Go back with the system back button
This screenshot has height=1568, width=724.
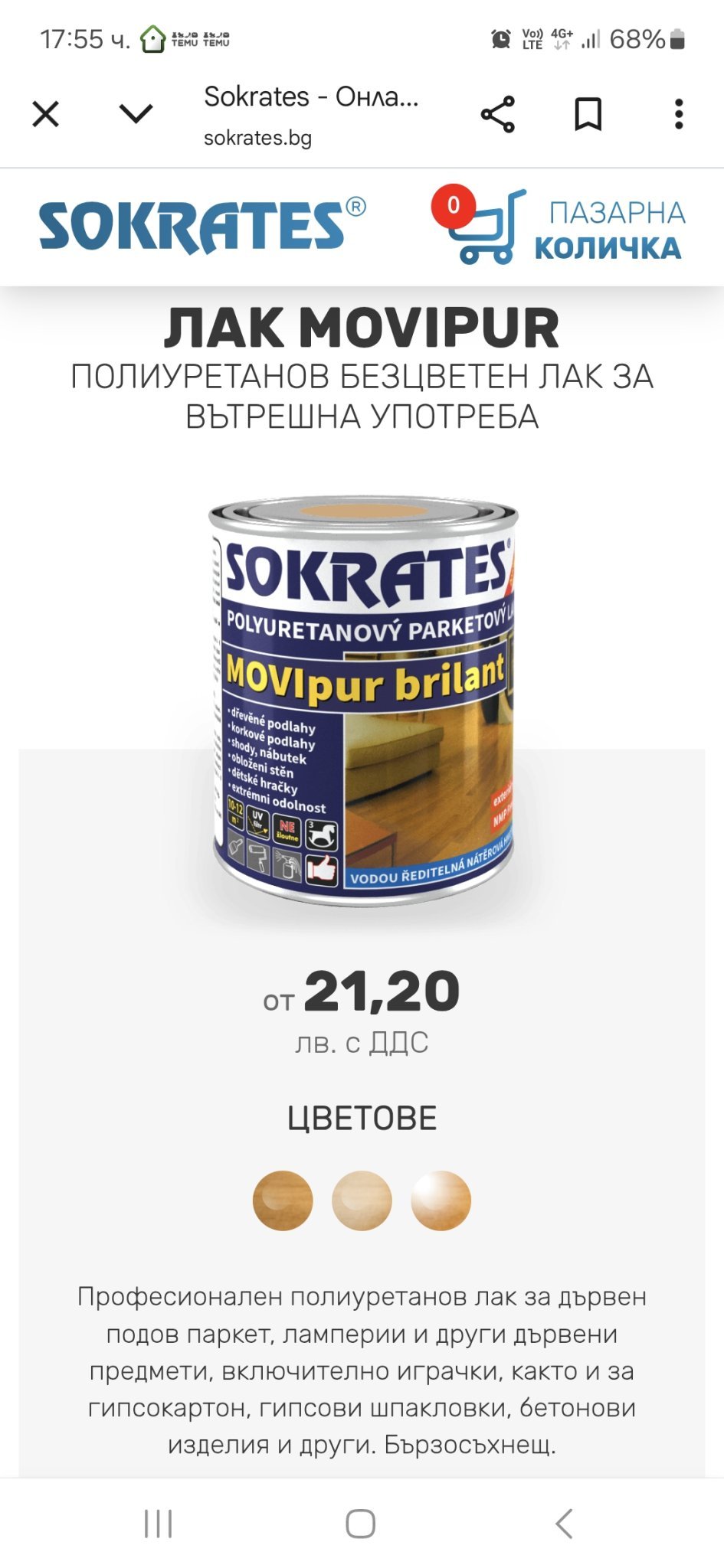(x=564, y=1524)
